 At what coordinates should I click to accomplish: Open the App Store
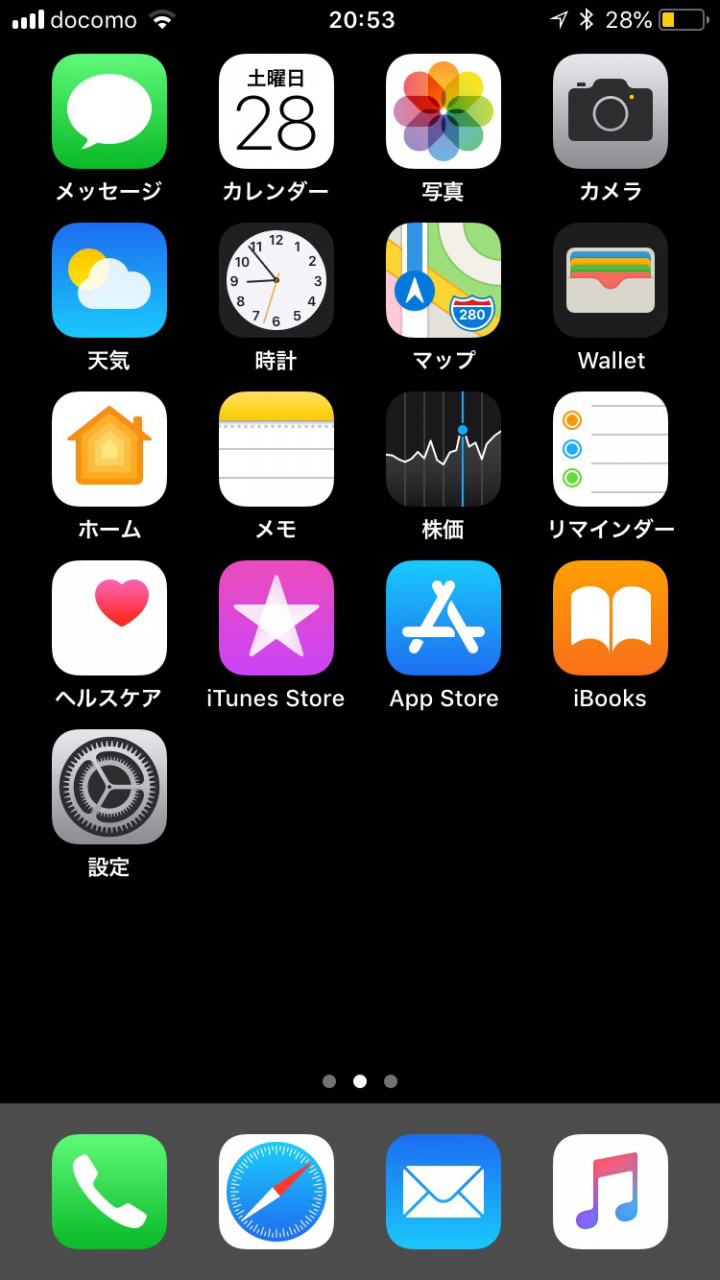tap(443, 617)
